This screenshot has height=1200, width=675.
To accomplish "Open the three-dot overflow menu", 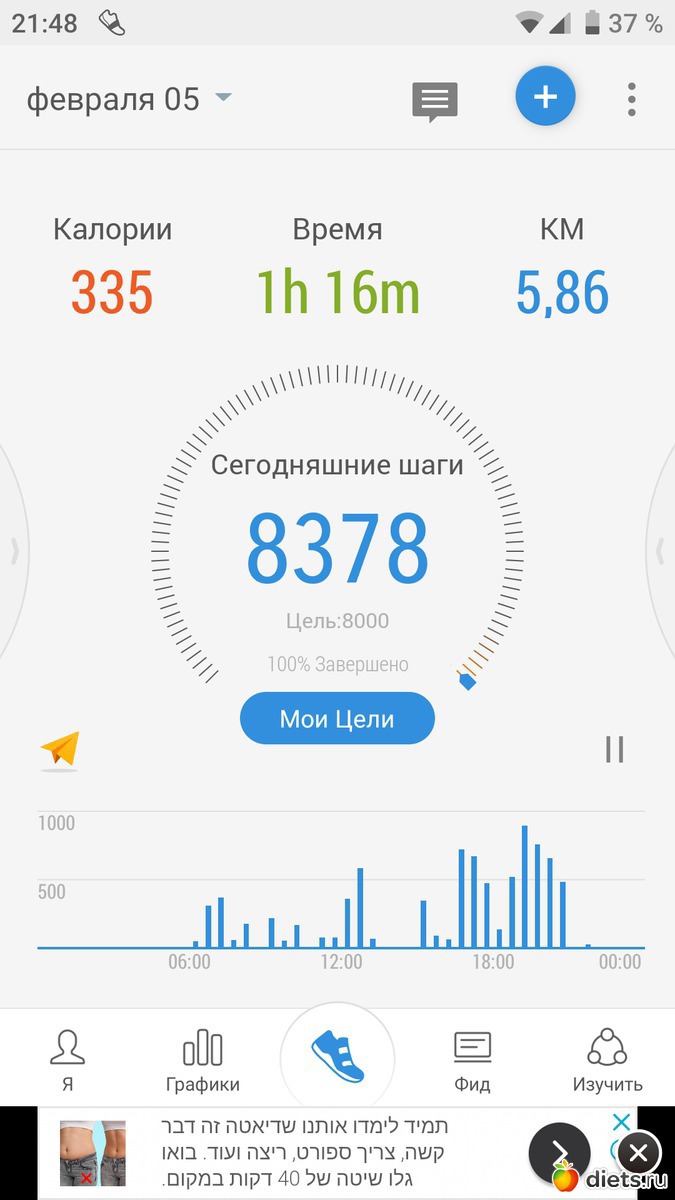I will click(x=631, y=99).
